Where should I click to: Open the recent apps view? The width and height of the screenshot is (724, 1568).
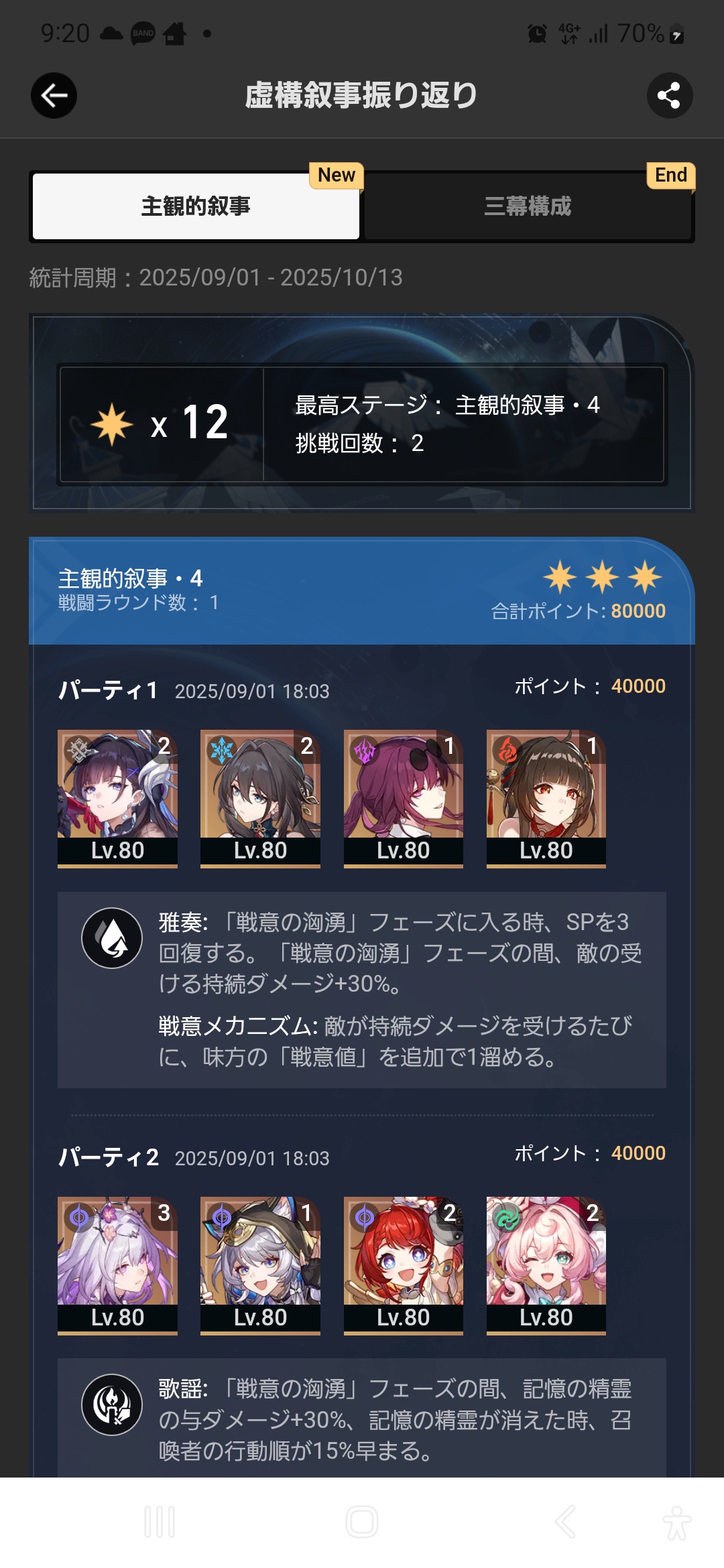tap(160, 1522)
